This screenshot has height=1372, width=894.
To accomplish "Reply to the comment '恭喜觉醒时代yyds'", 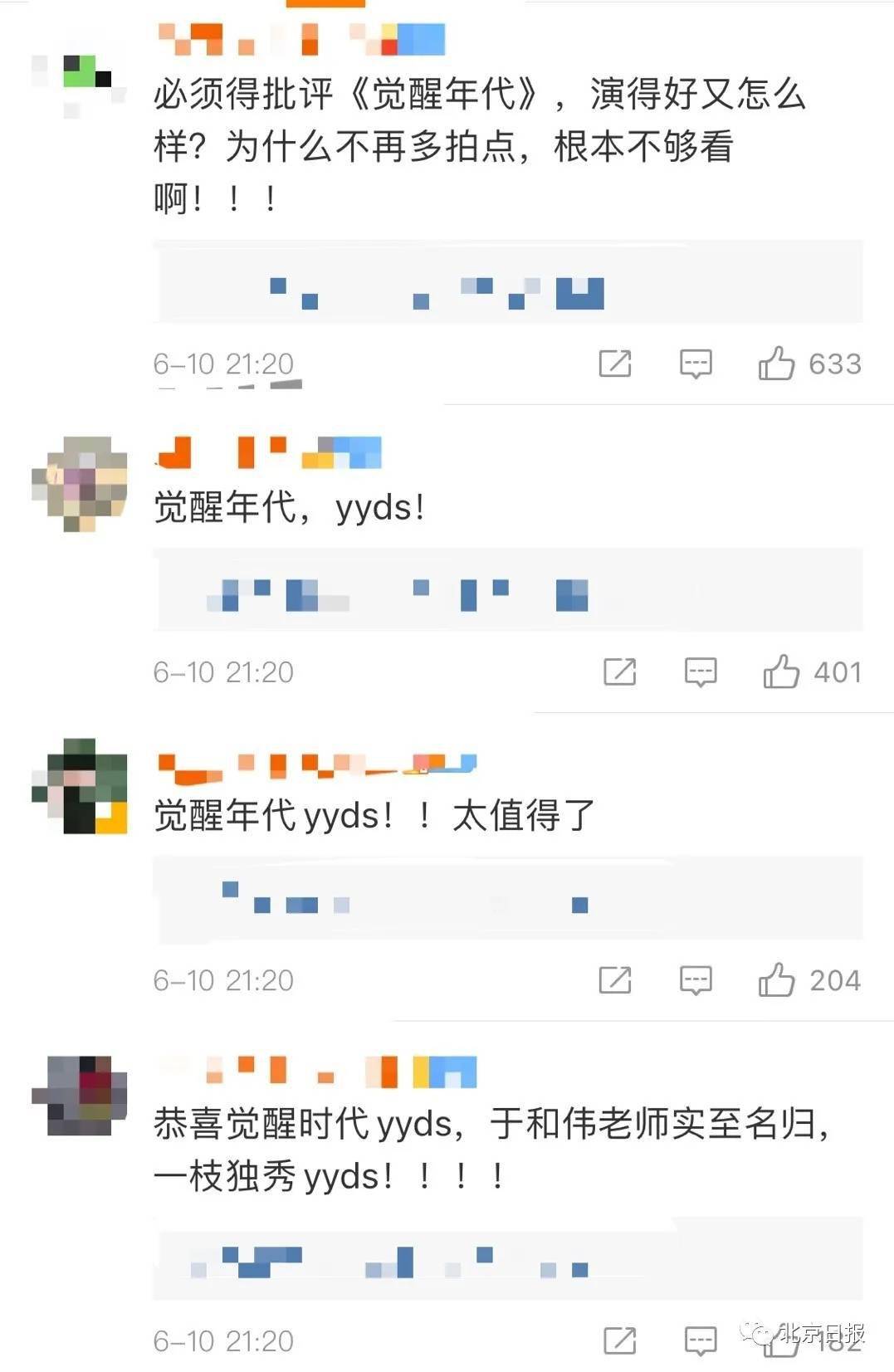I will [x=701, y=1340].
